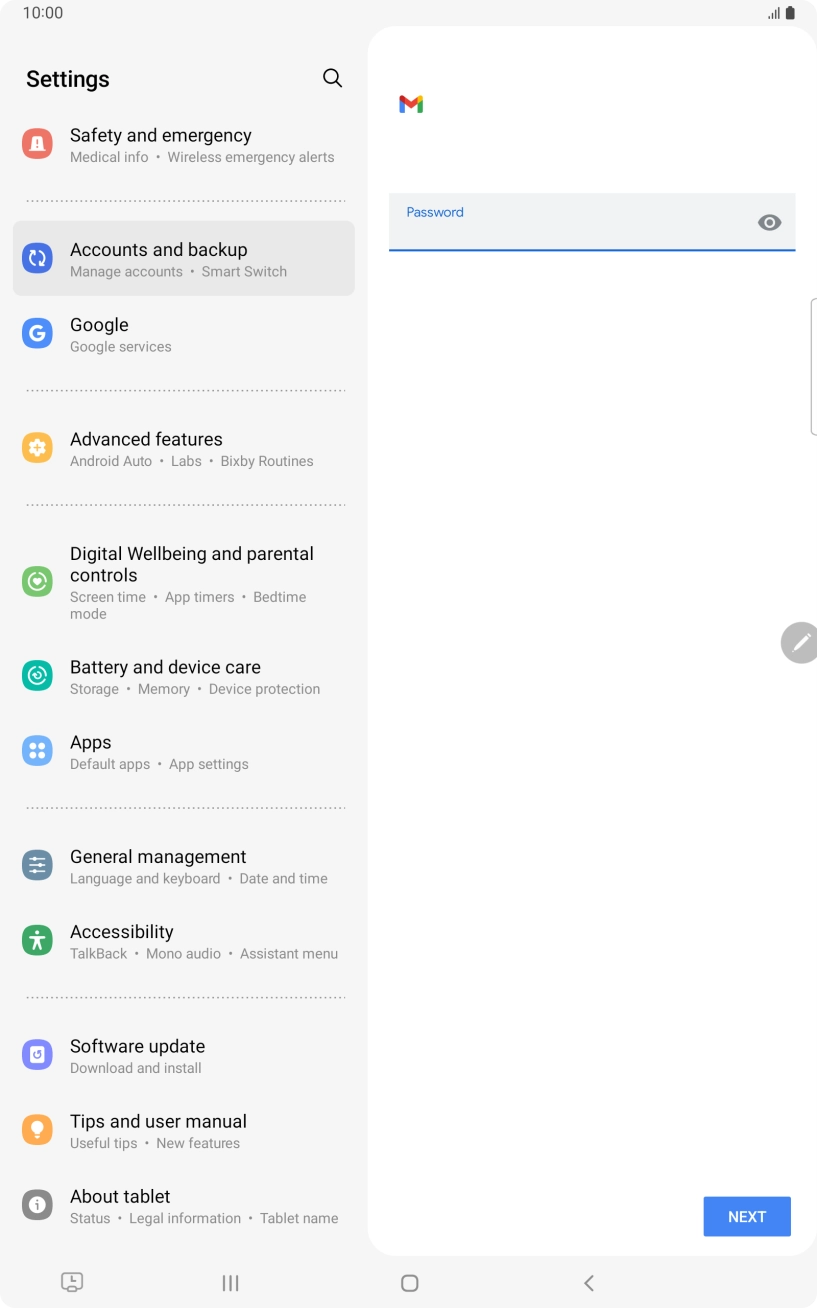Open Battery and device care
Viewport: 817px width, 1308px height.
(184, 676)
